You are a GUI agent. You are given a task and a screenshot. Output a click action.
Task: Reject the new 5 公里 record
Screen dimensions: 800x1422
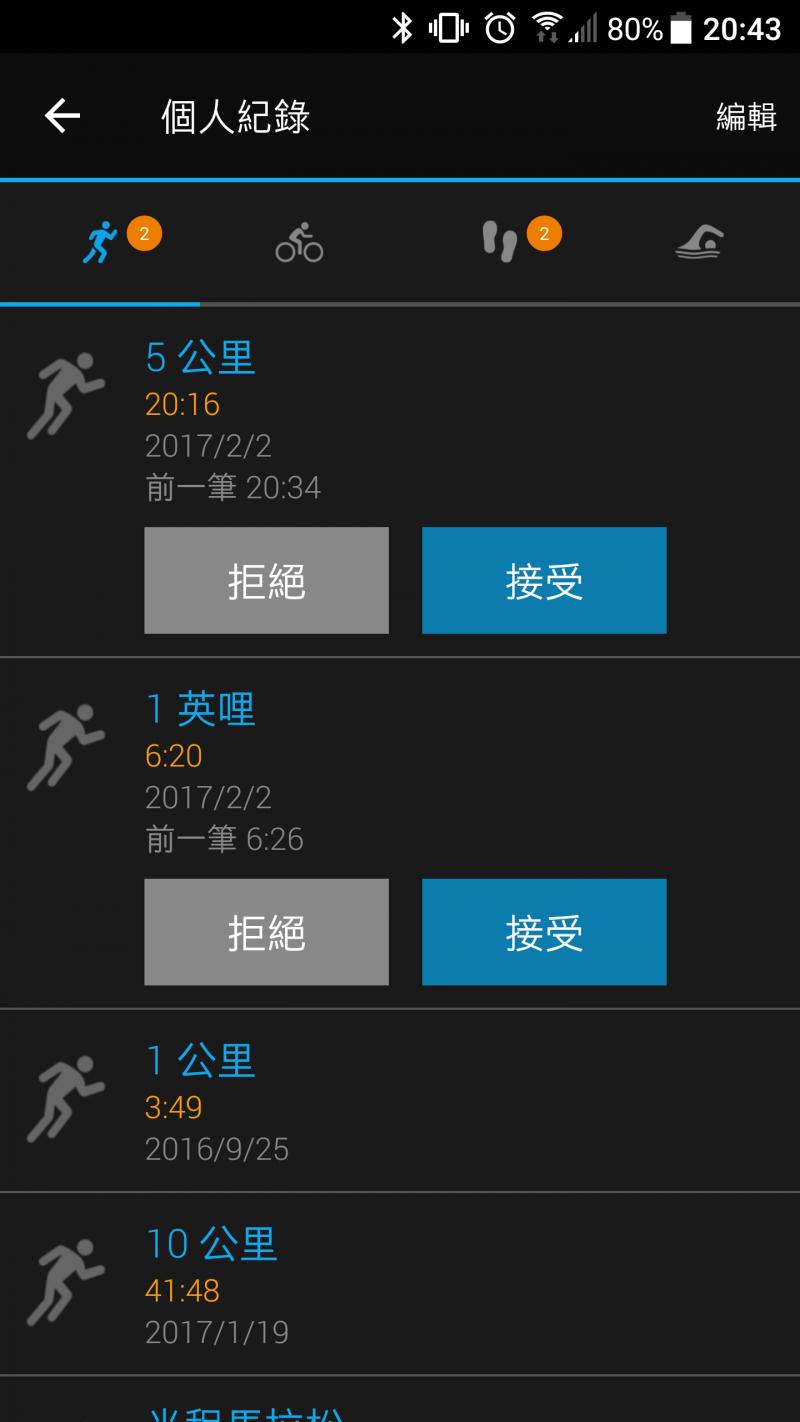pos(266,581)
